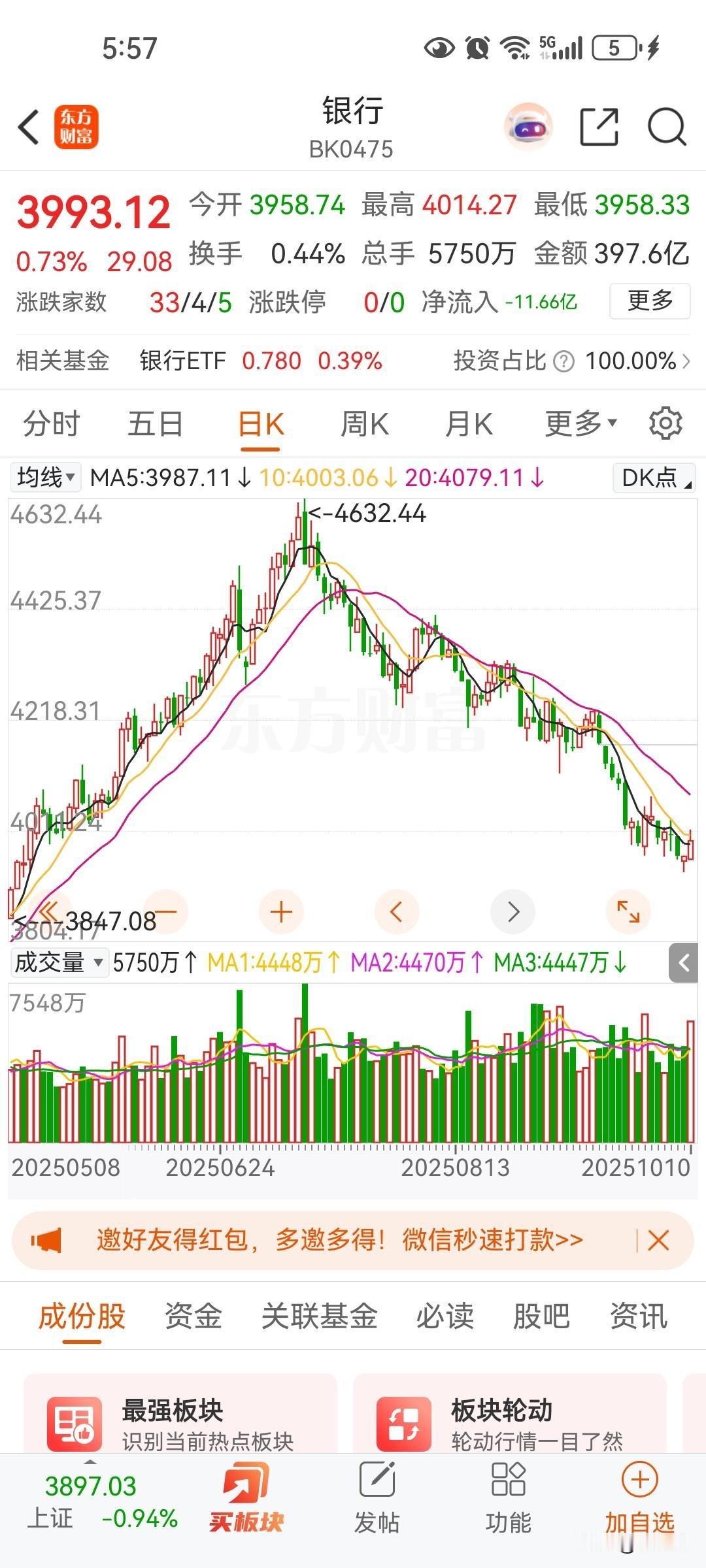The width and height of the screenshot is (706, 1568).
Task: Tap 更多 for more quote data
Action: (649, 301)
